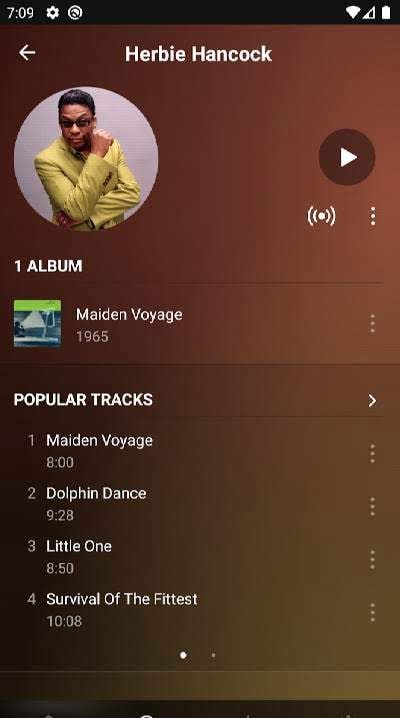Play Herbie Hancock's music
This screenshot has width=400, height=718.
[347, 157]
